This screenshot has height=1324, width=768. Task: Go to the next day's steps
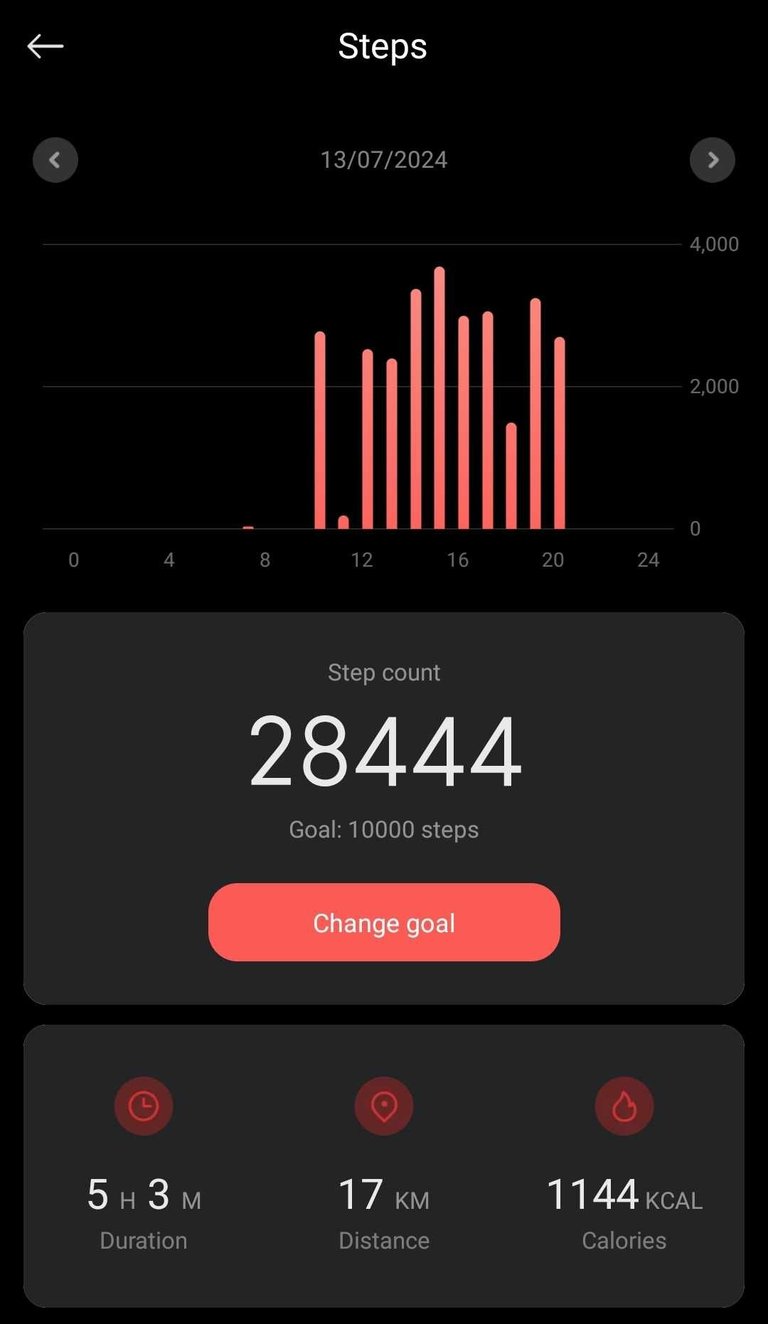coord(712,160)
